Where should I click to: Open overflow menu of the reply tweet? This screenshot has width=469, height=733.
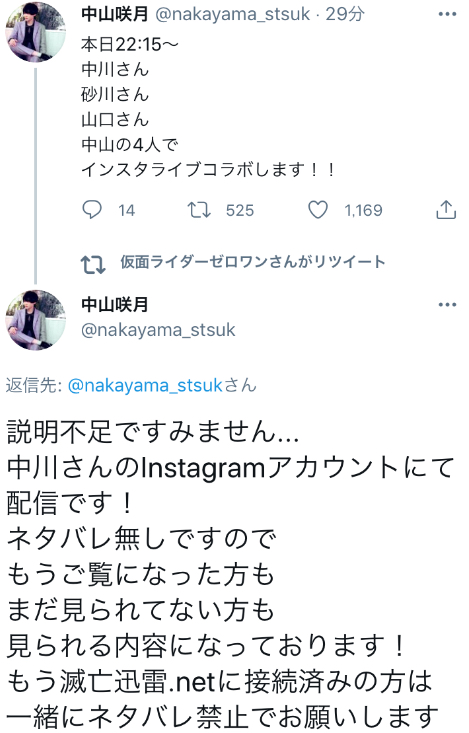tap(447, 305)
